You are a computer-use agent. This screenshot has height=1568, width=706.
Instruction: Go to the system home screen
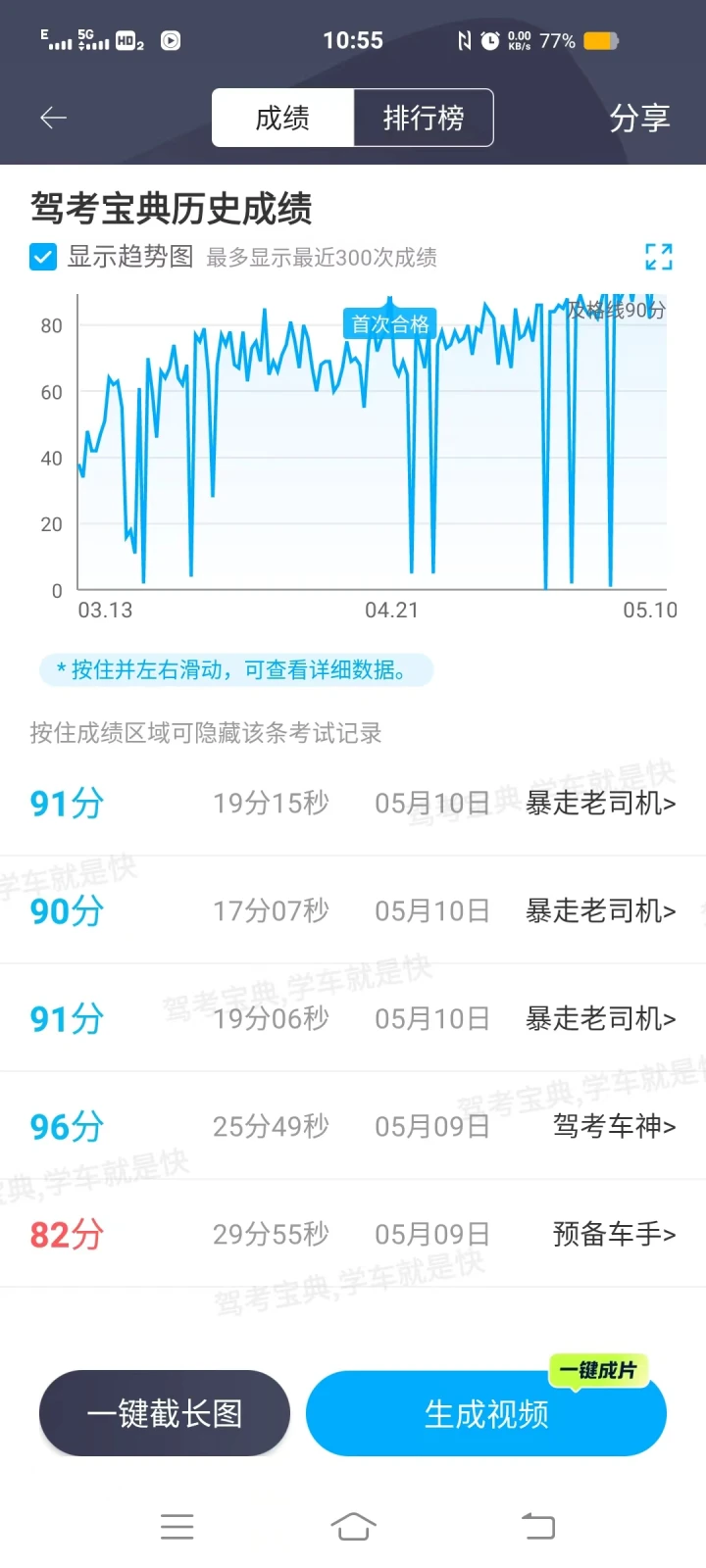(x=353, y=1526)
